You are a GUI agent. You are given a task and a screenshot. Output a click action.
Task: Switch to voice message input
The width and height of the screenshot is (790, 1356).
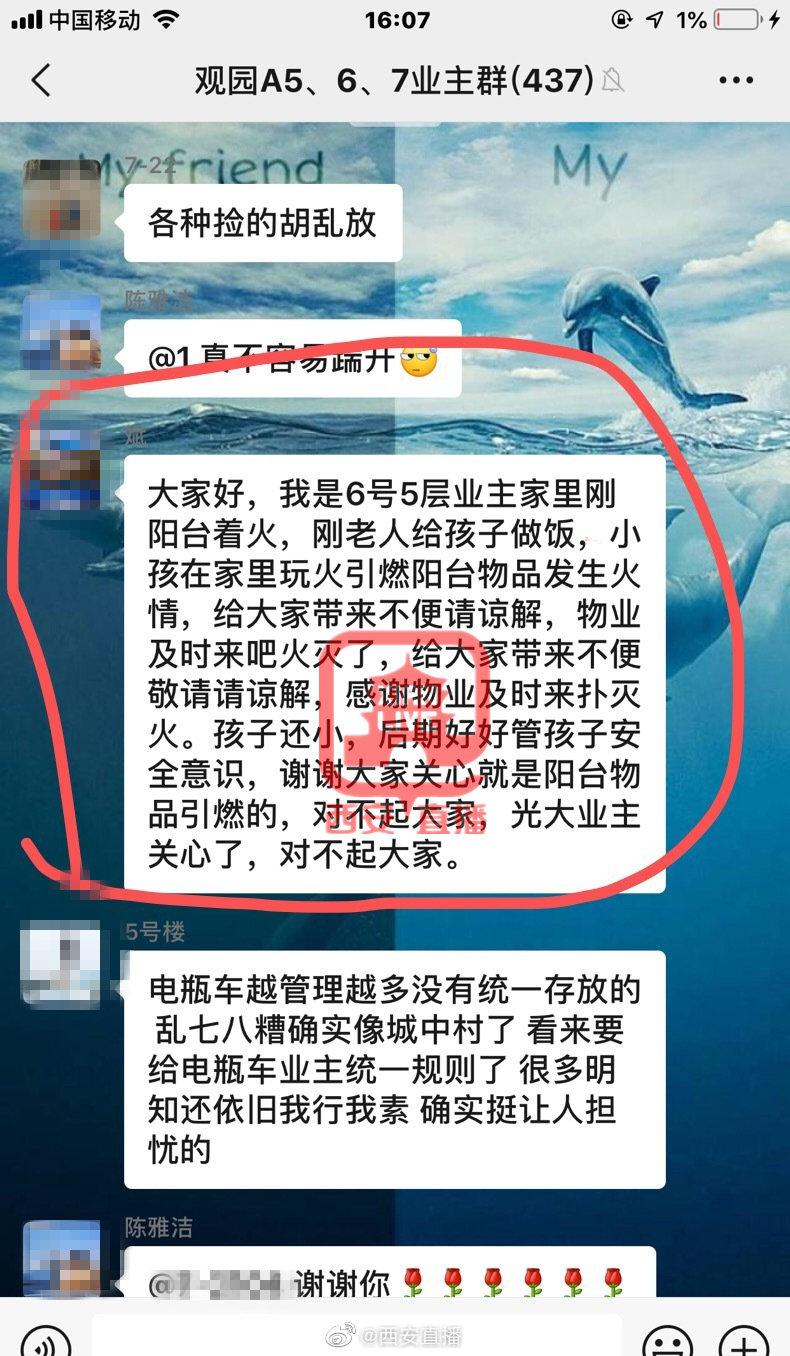click(46, 1338)
